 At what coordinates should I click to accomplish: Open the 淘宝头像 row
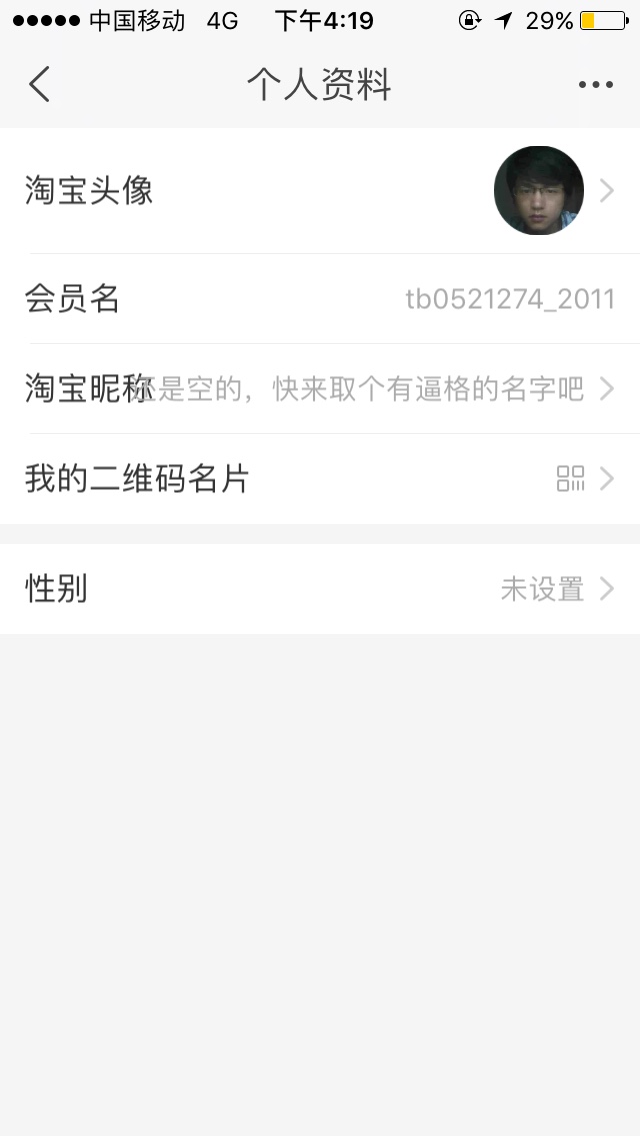click(320, 191)
